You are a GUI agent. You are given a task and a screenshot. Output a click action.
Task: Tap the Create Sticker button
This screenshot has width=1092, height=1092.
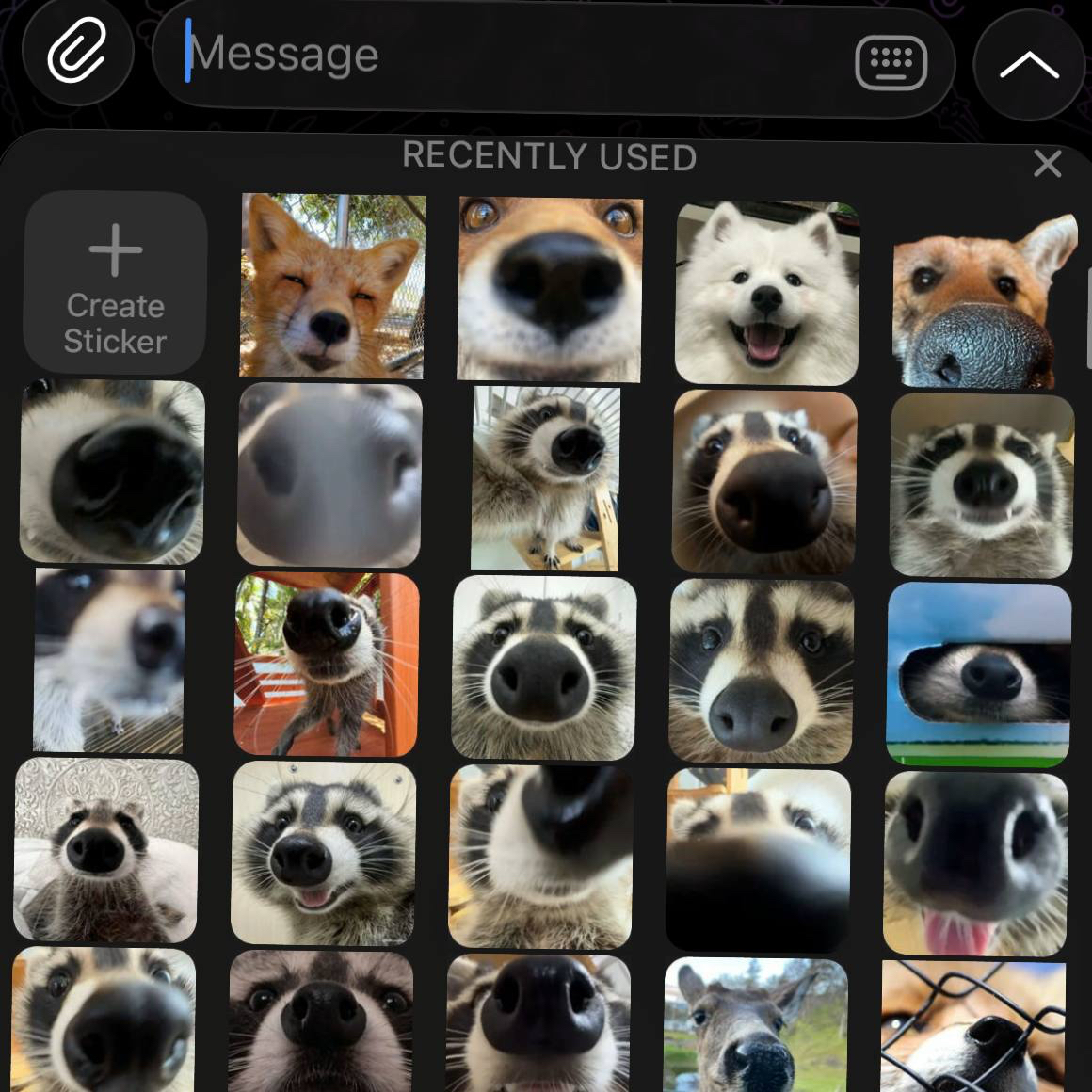(115, 282)
